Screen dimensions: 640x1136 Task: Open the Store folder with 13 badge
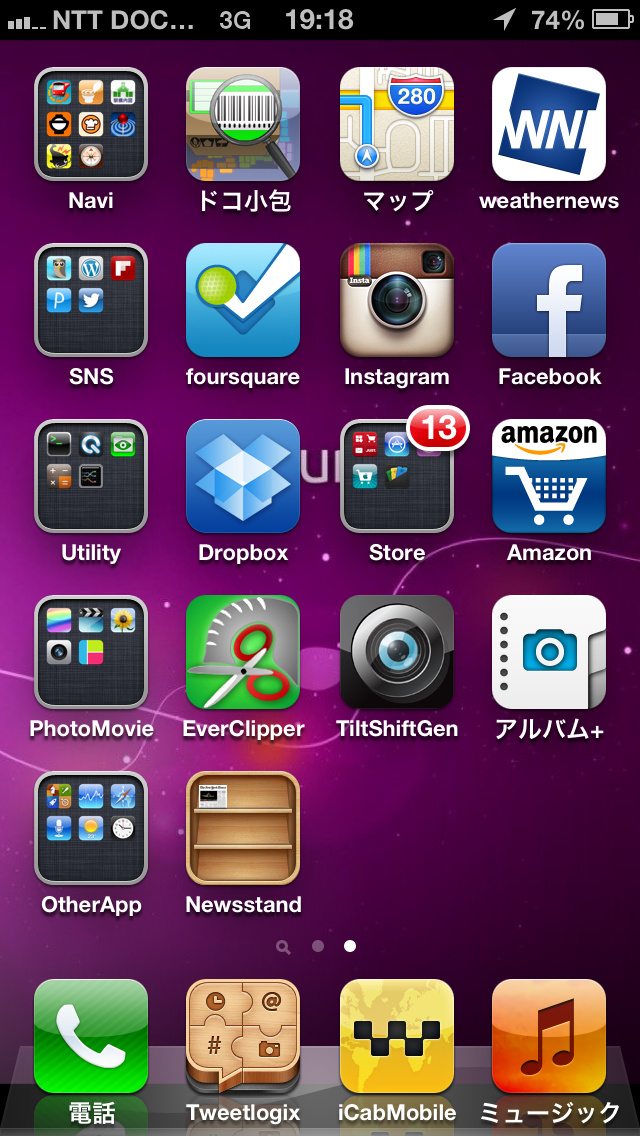coord(396,476)
